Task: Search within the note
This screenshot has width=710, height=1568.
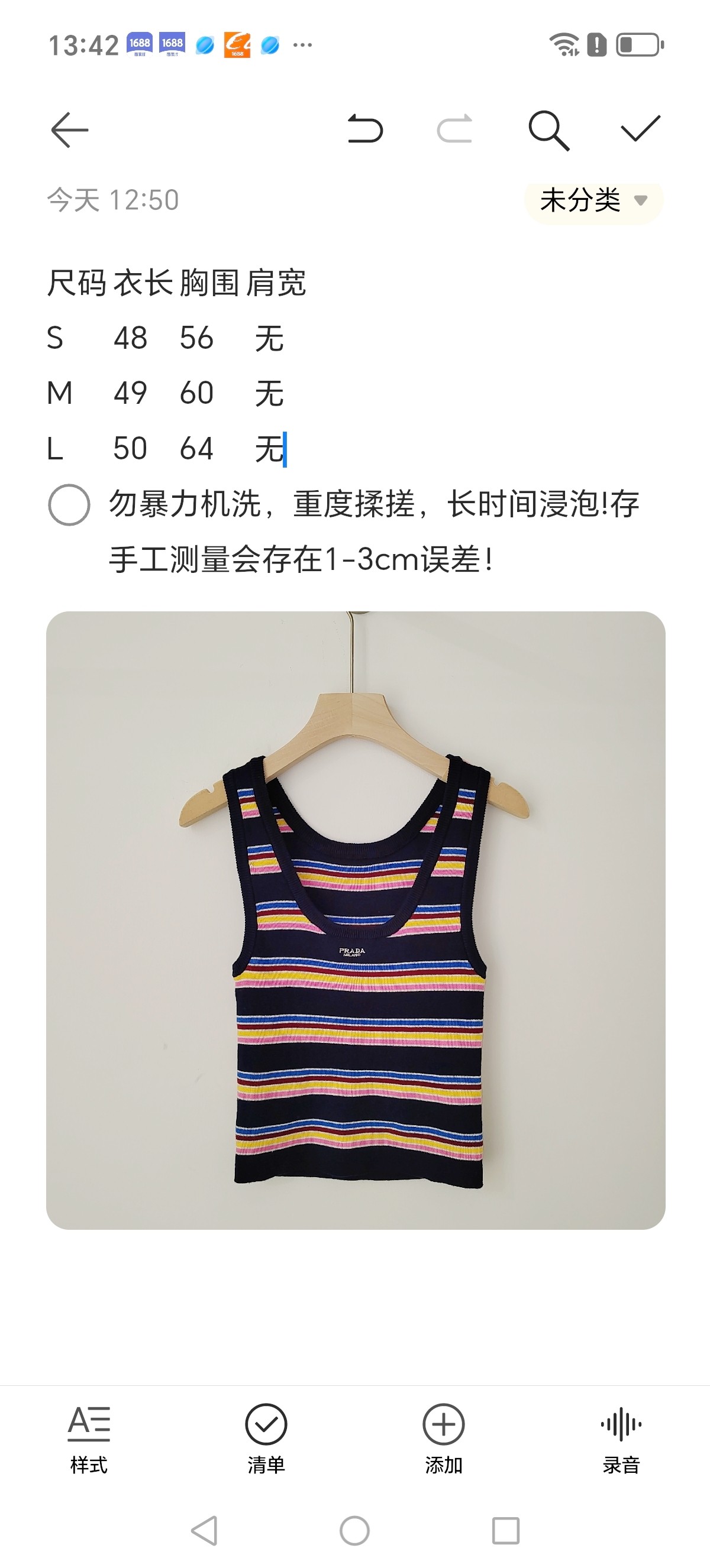Action: [548, 130]
